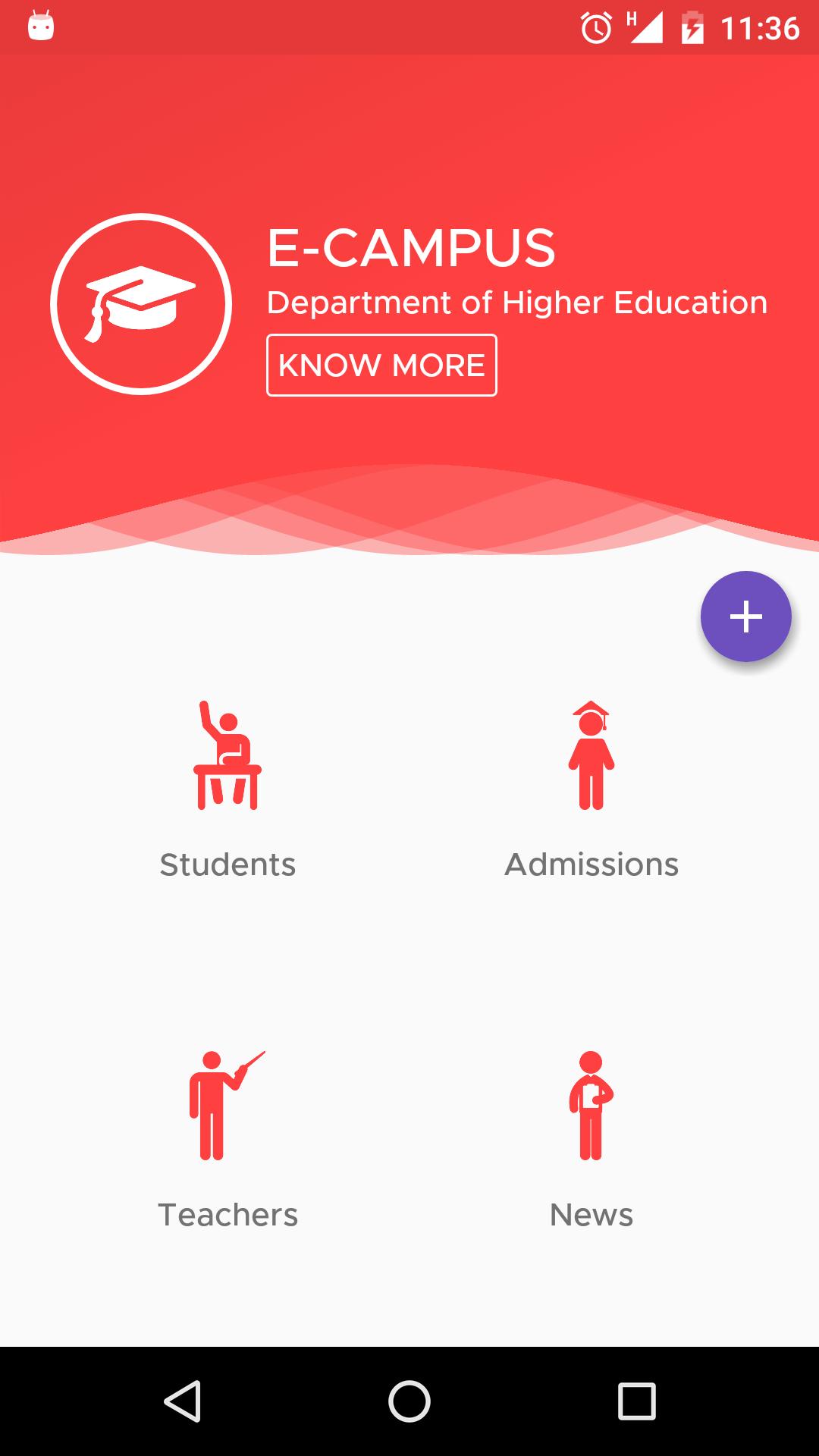Tap the KNOW MORE button

pyautogui.click(x=381, y=365)
